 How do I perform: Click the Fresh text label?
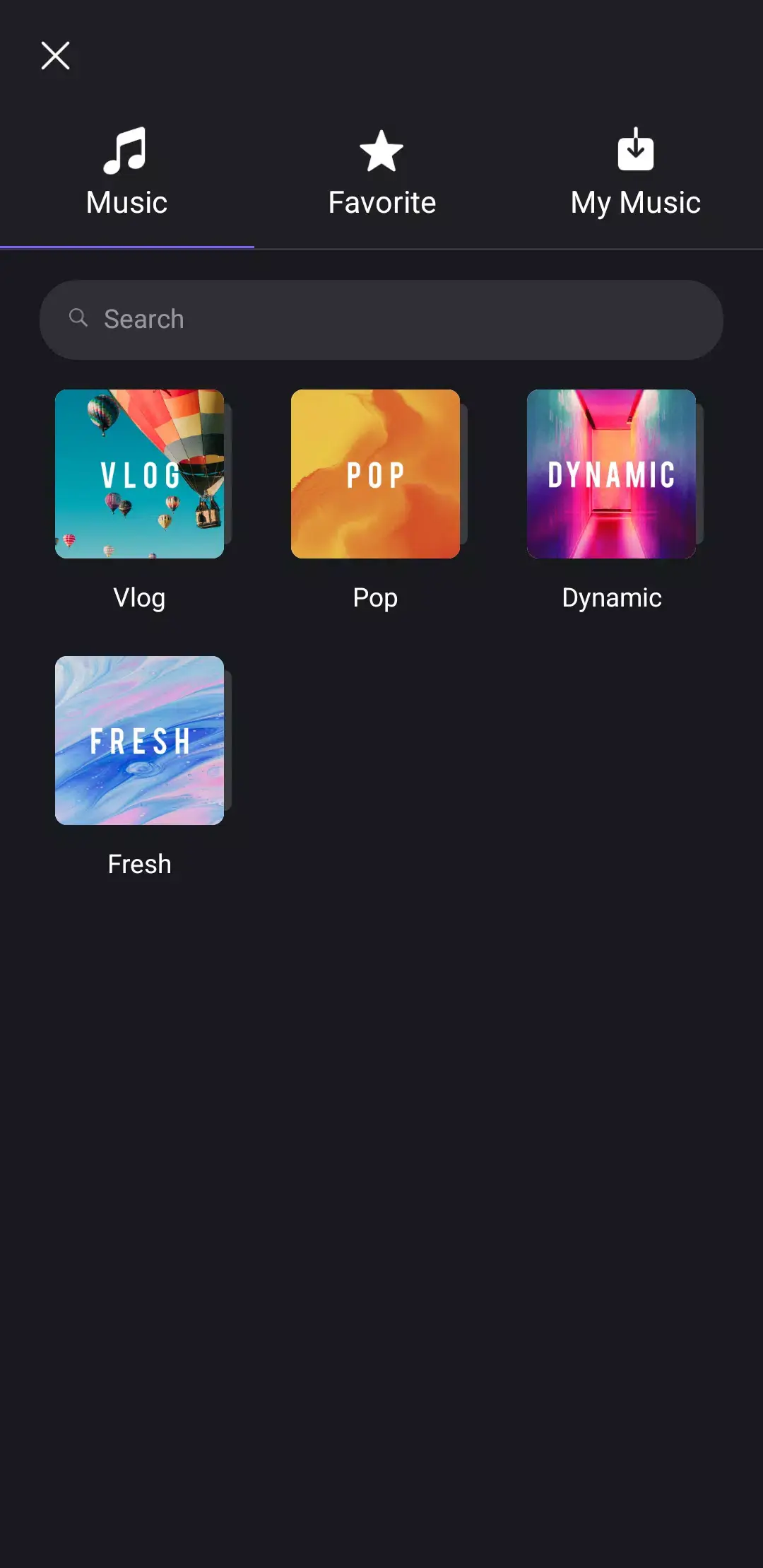click(x=139, y=862)
